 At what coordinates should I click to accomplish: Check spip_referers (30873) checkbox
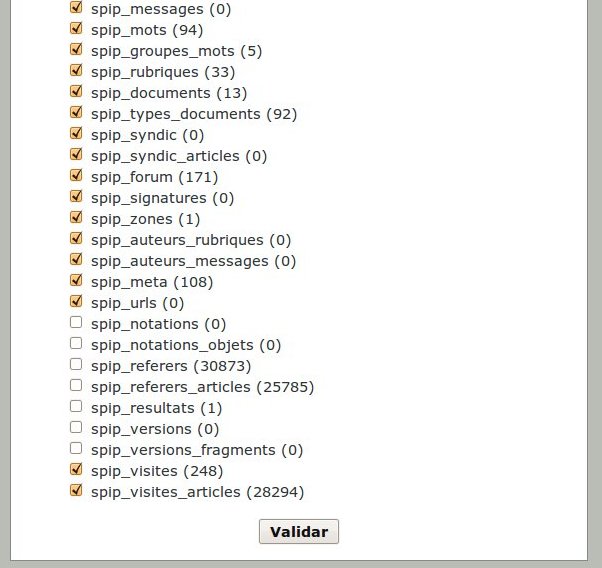[76, 365]
